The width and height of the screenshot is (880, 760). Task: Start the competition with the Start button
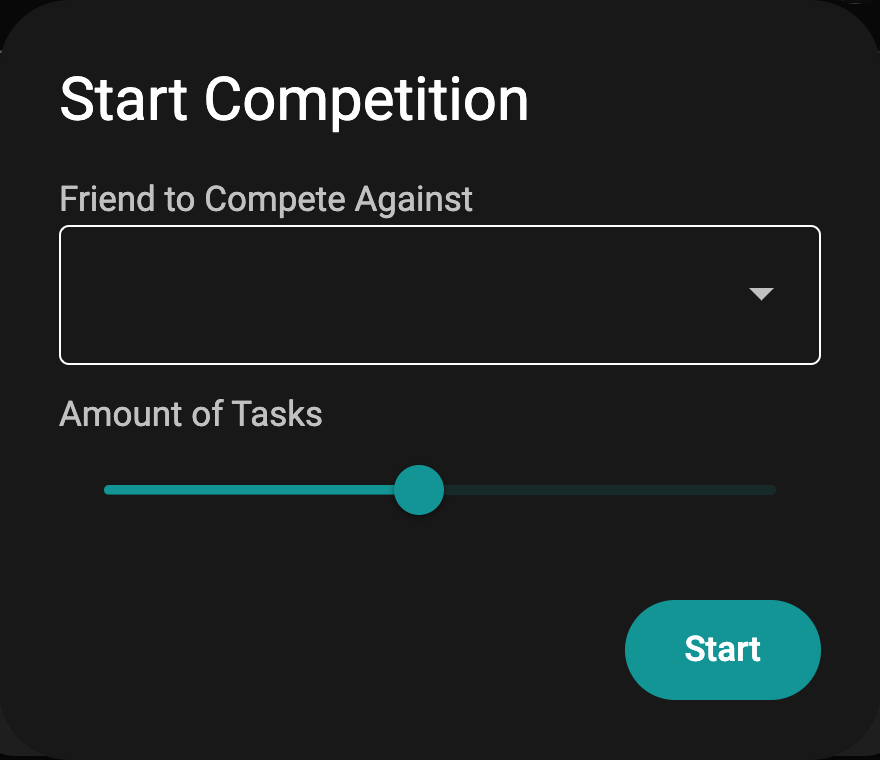(722, 649)
